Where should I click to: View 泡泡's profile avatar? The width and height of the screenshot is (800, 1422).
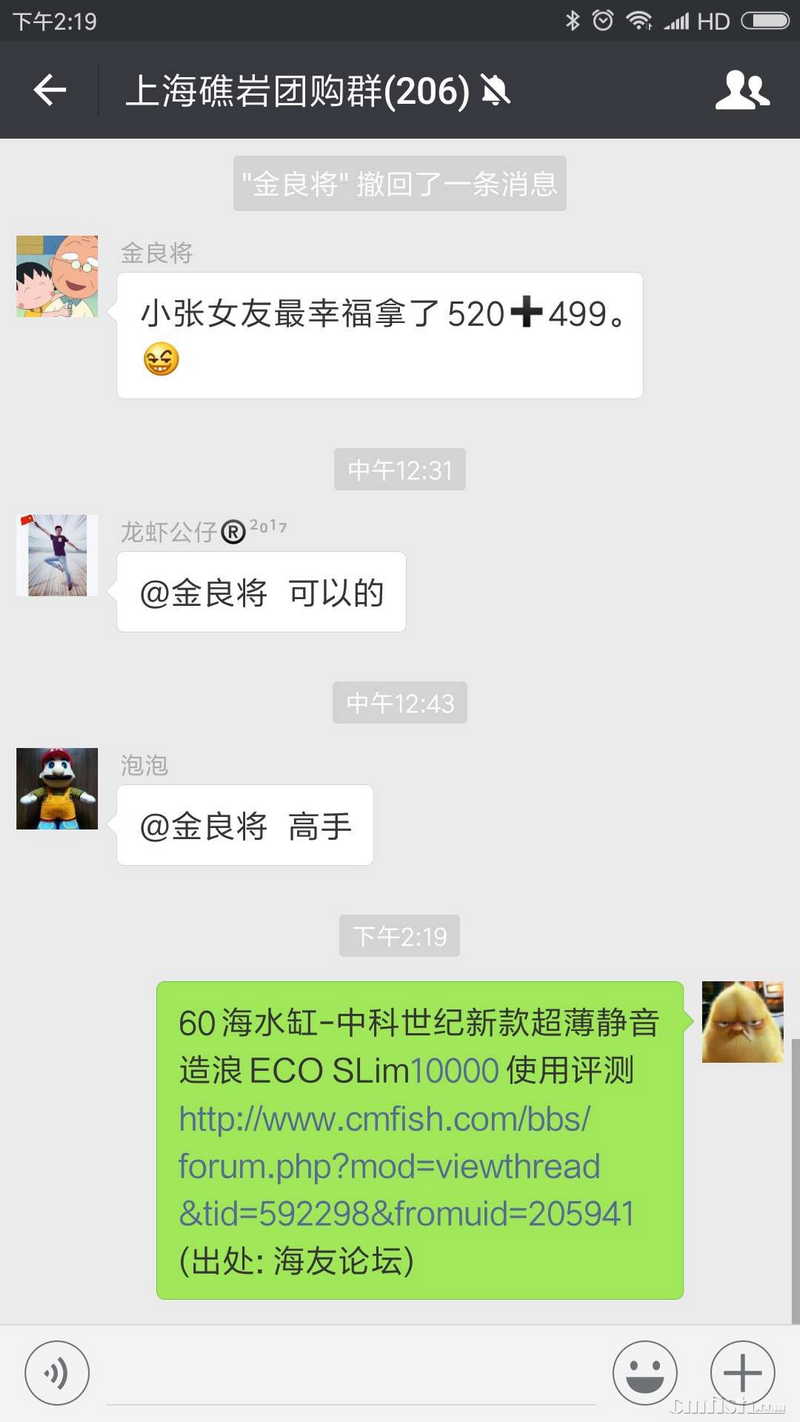tap(57, 788)
